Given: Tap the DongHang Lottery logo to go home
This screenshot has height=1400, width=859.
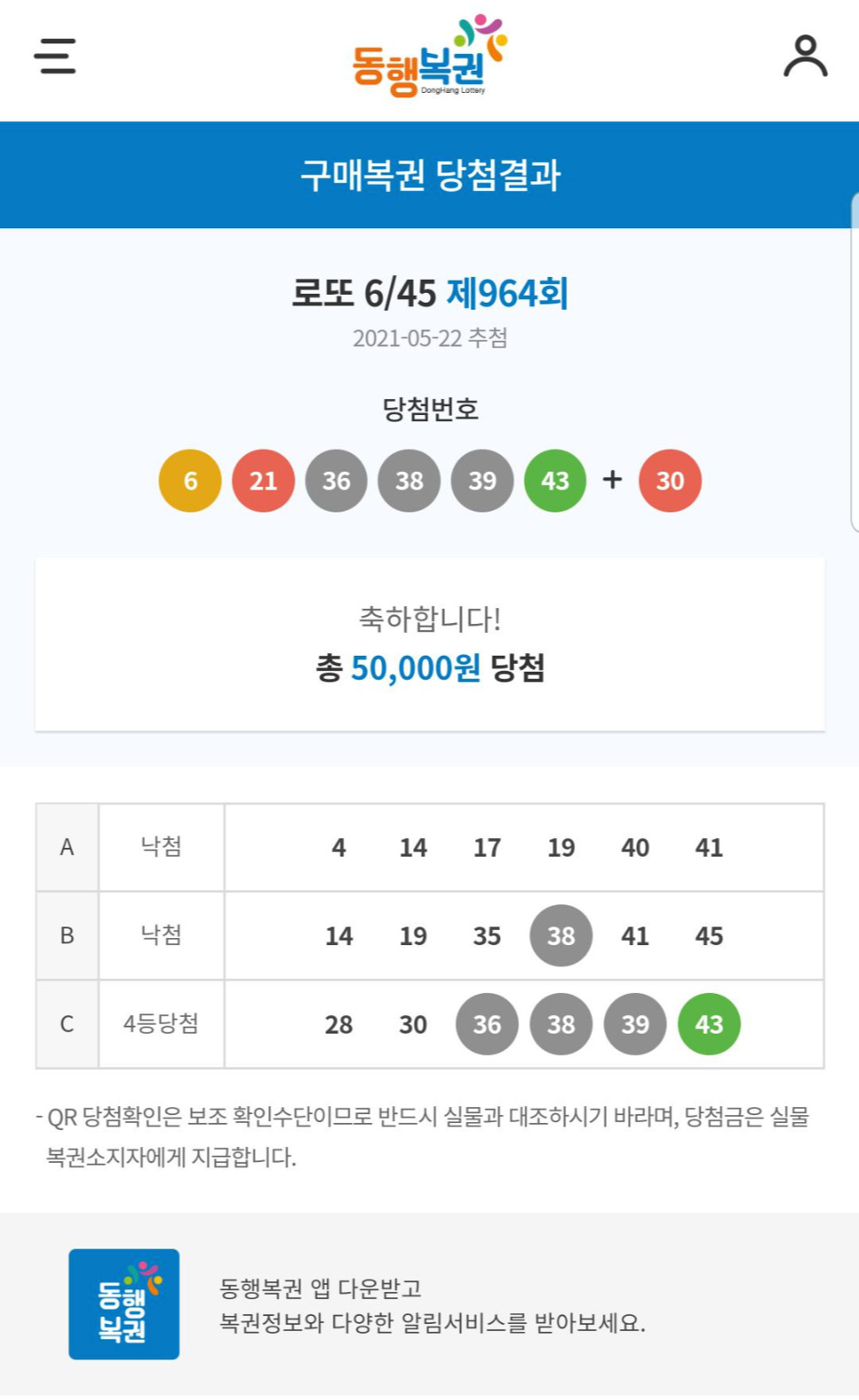Looking at the screenshot, I should [x=430, y=56].
